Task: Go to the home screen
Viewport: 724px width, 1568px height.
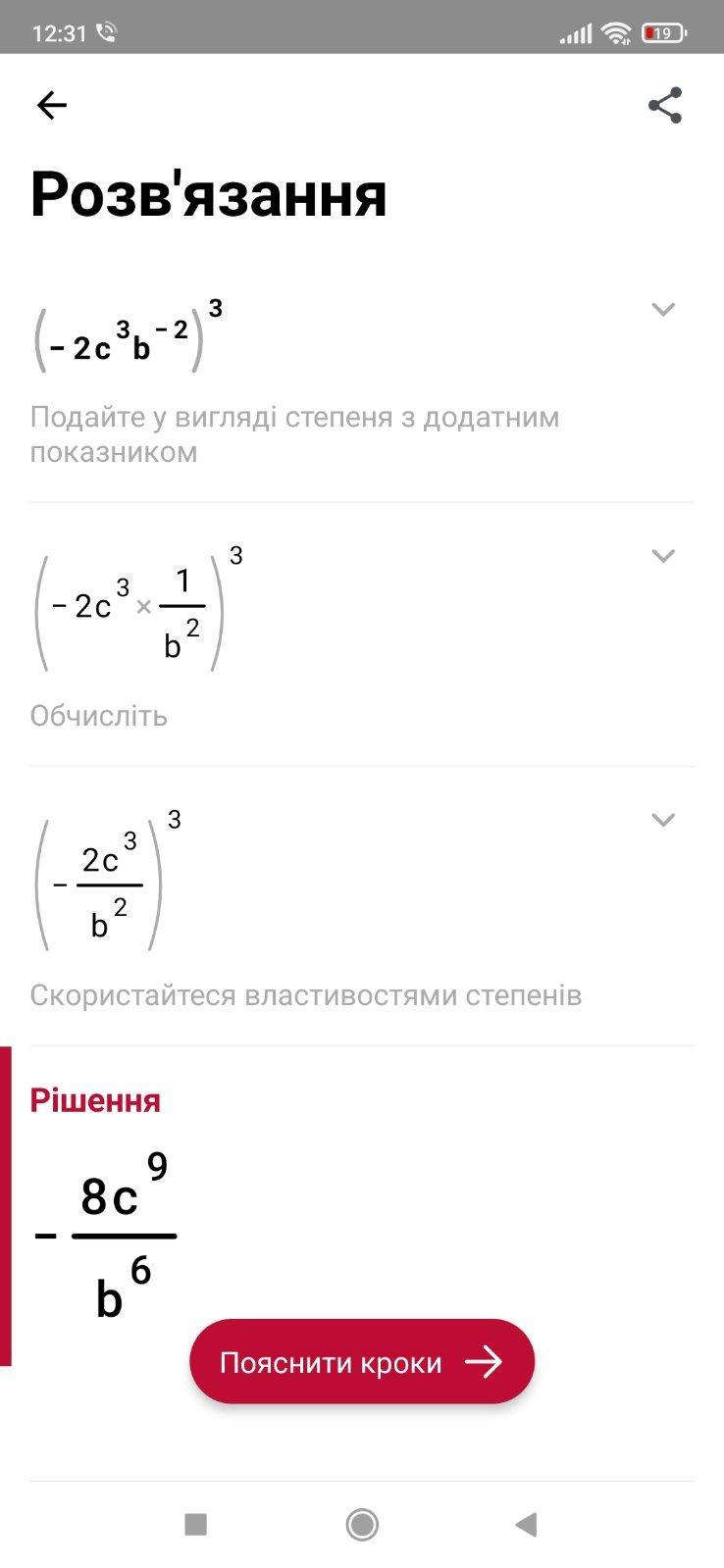Action: 362,1524
